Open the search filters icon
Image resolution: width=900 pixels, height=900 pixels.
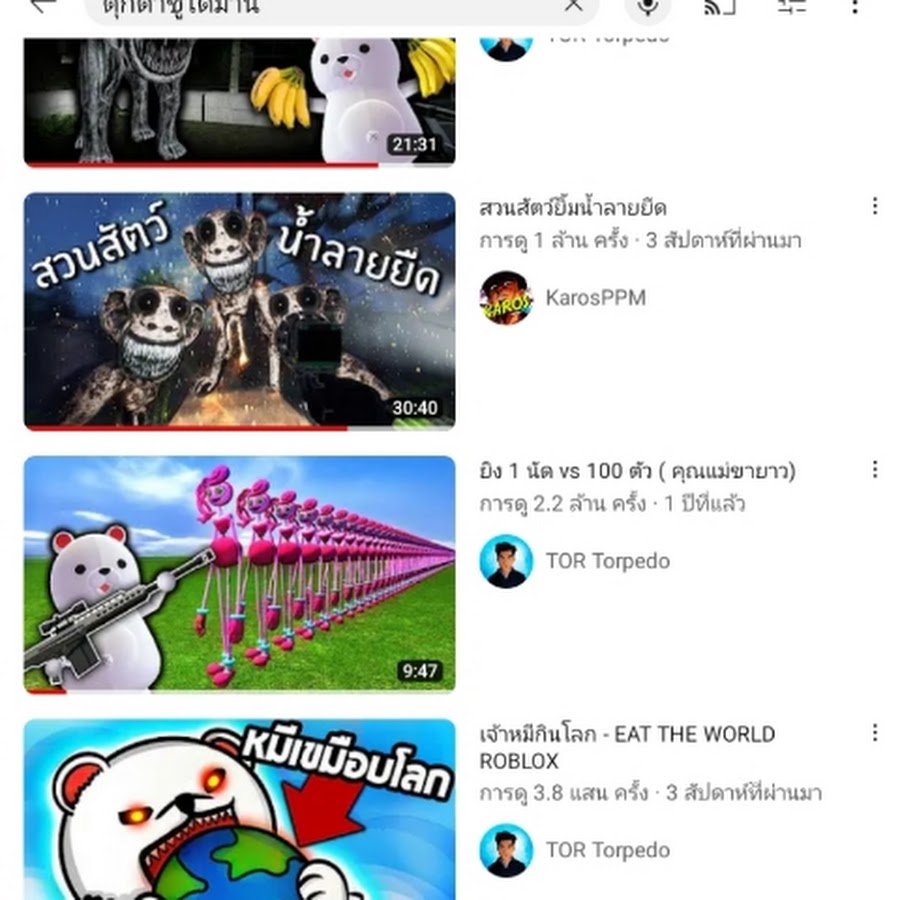pyautogui.click(x=791, y=6)
